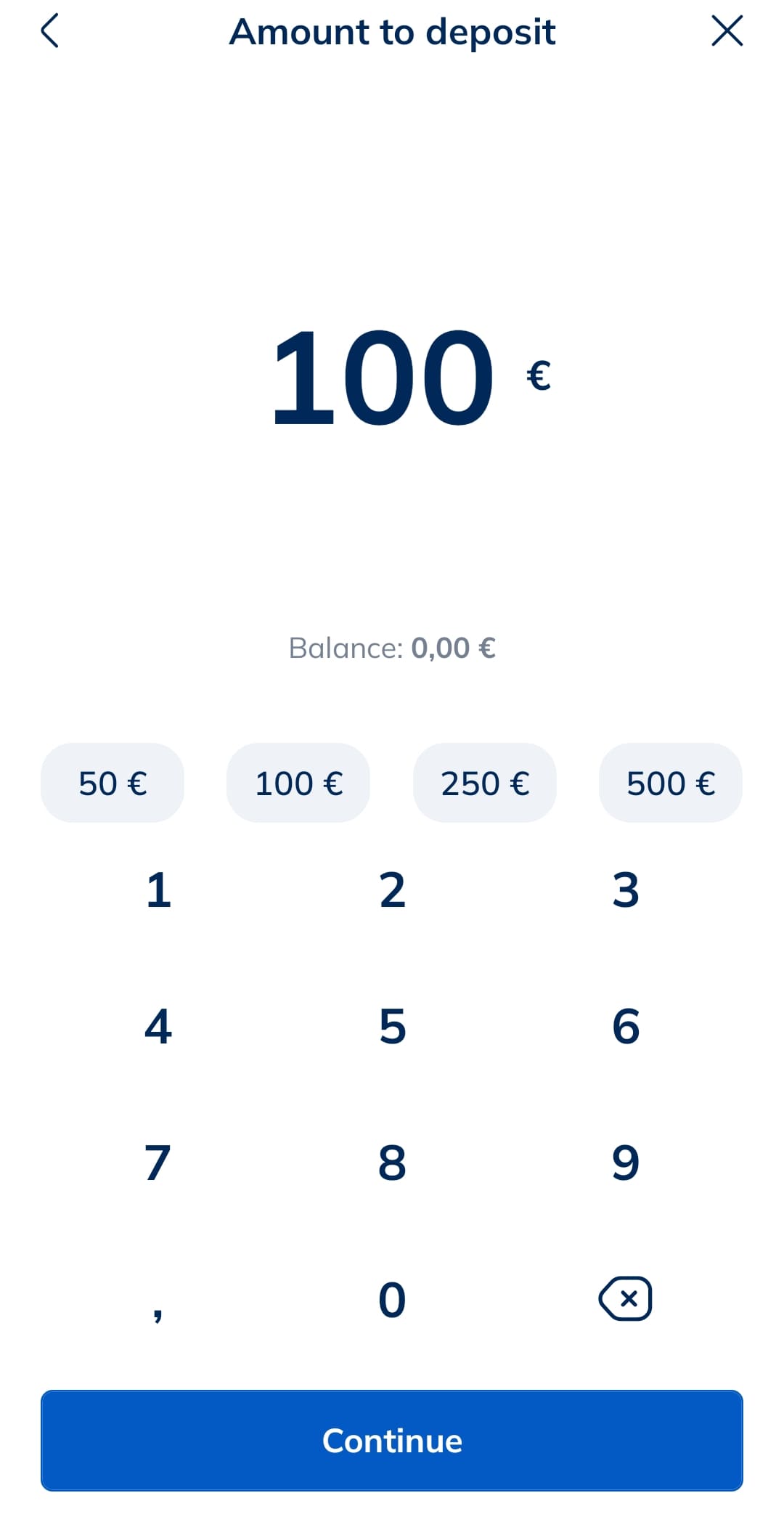The image size is (784, 1530).
Task: Tap keypad number 2
Action: [392, 890]
